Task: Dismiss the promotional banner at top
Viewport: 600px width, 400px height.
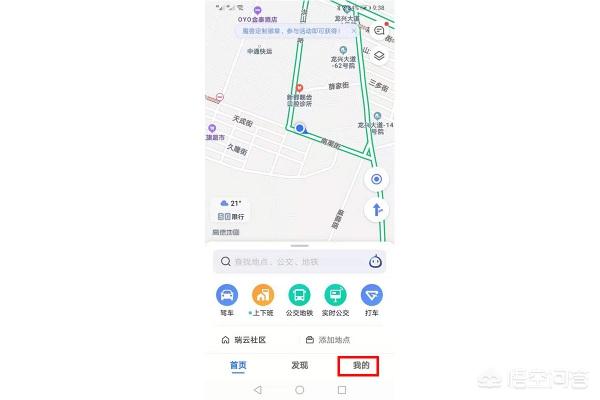Action: point(354,31)
